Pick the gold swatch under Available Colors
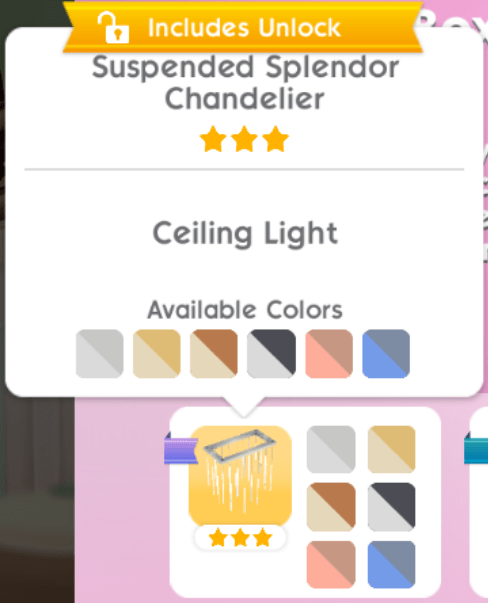The width and height of the screenshot is (488, 603). [157, 353]
